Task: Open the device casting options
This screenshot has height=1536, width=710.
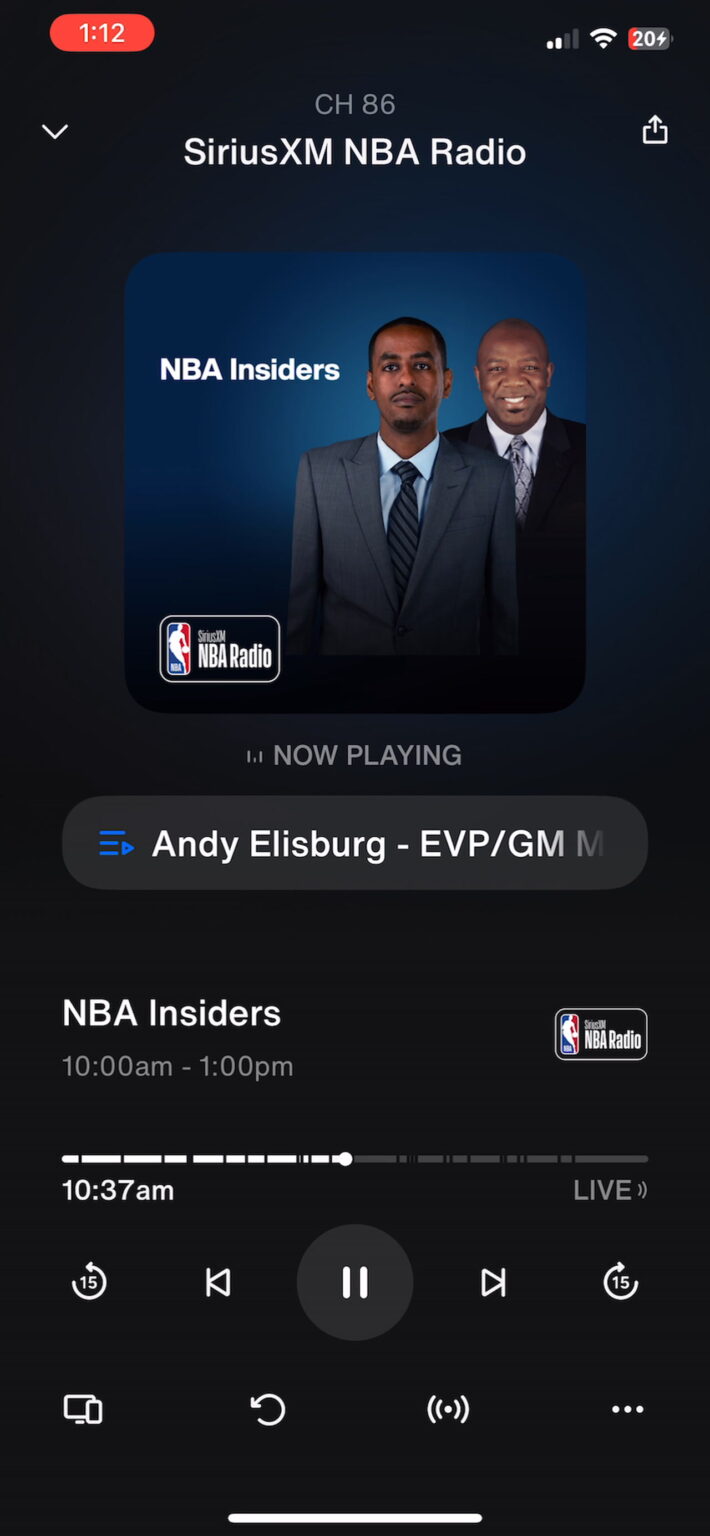Action: tap(83, 1409)
